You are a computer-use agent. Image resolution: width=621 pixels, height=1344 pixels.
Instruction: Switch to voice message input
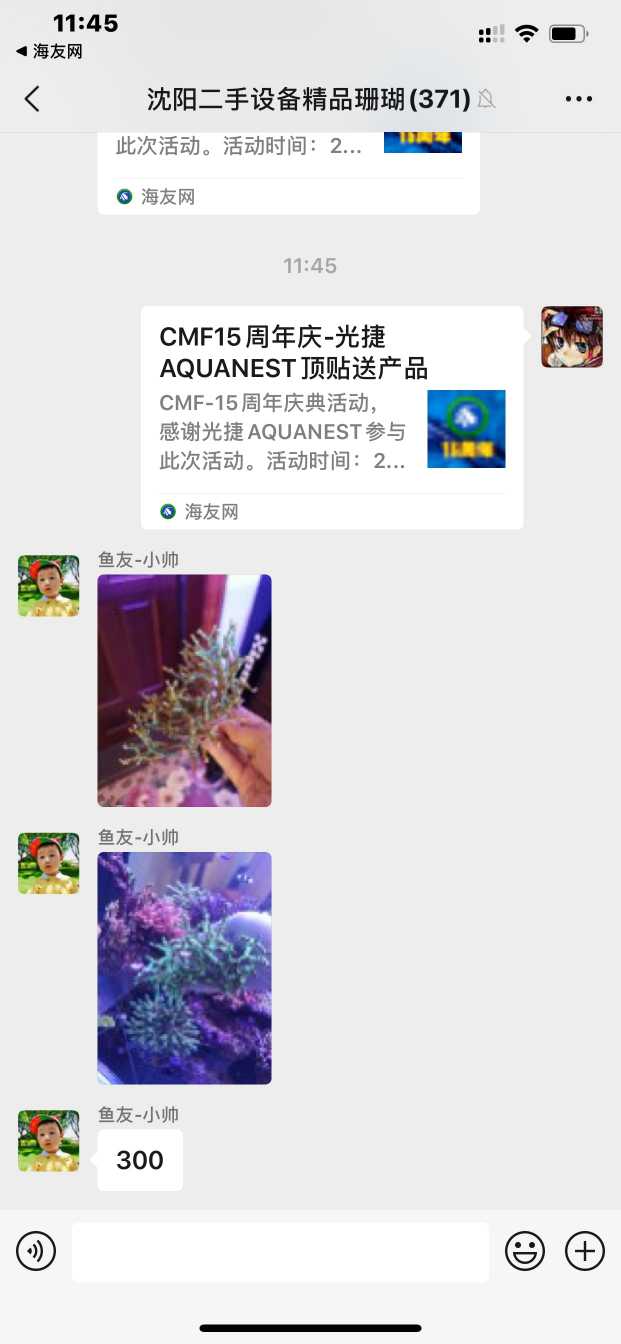tap(36, 1251)
